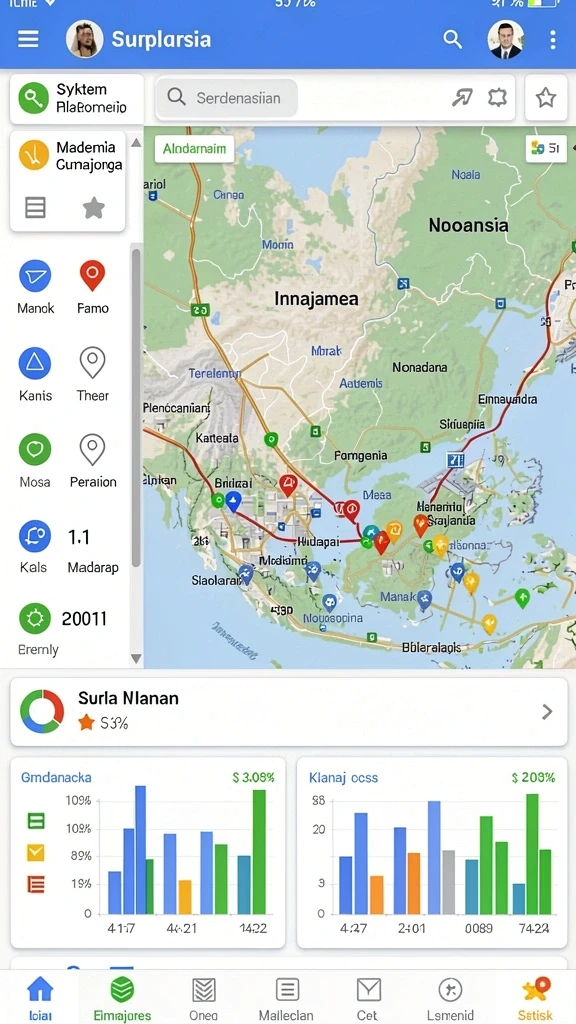The height and width of the screenshot is (1024, 576).
Task: Choose the Kanis triangle icon
Action: pos(35,363)
